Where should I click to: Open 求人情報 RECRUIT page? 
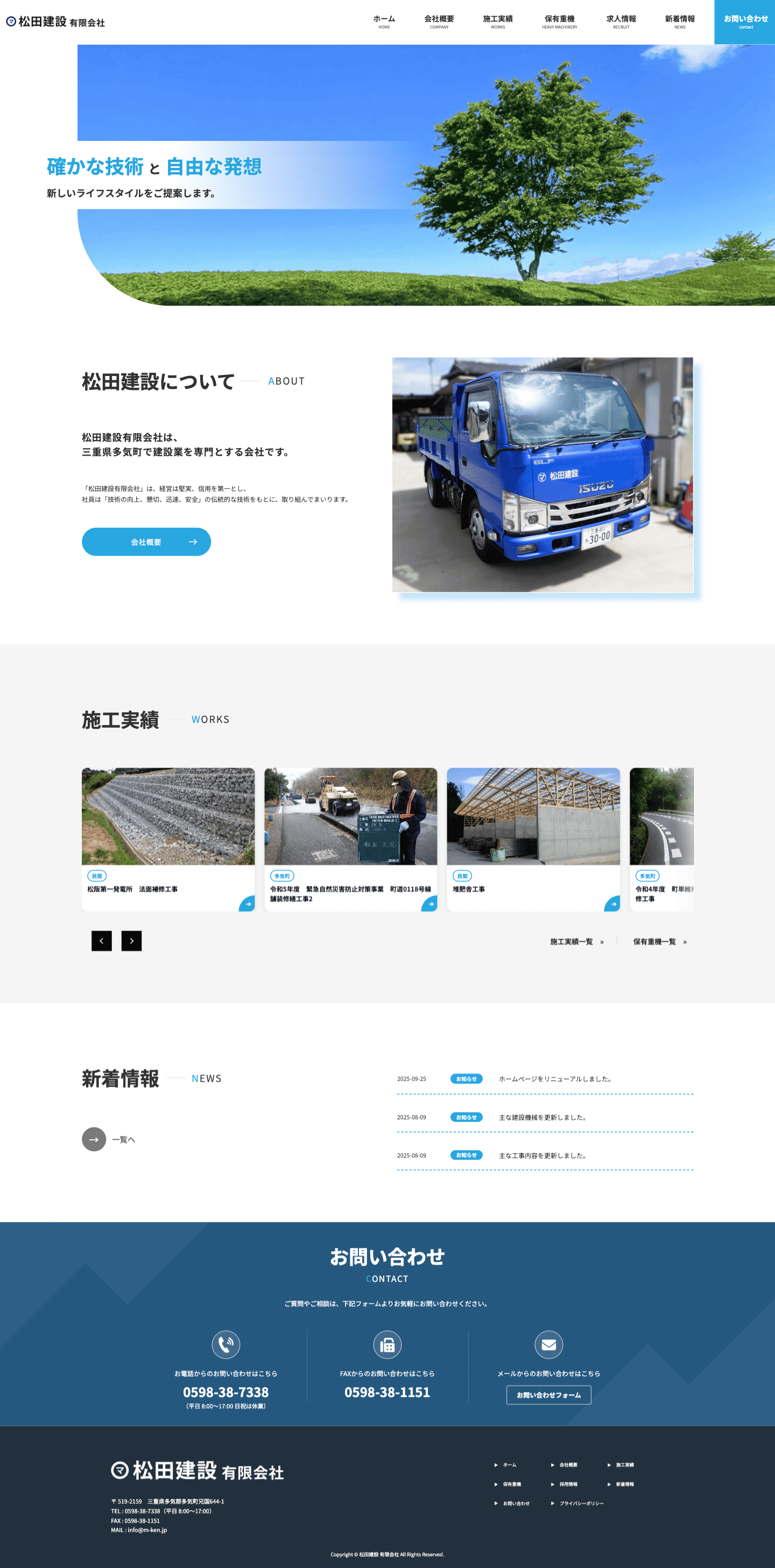pos(621,22)
